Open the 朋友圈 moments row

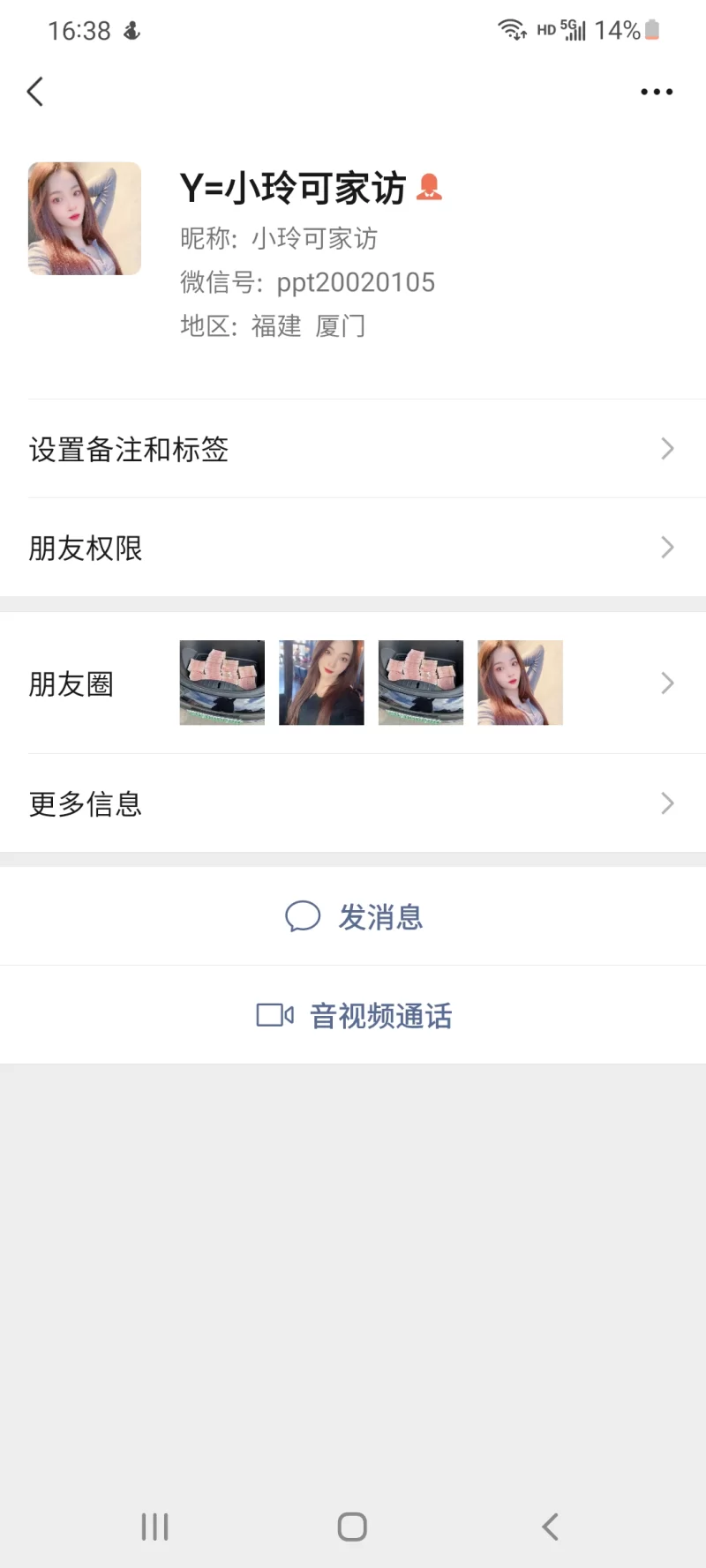tap(353, 683)
